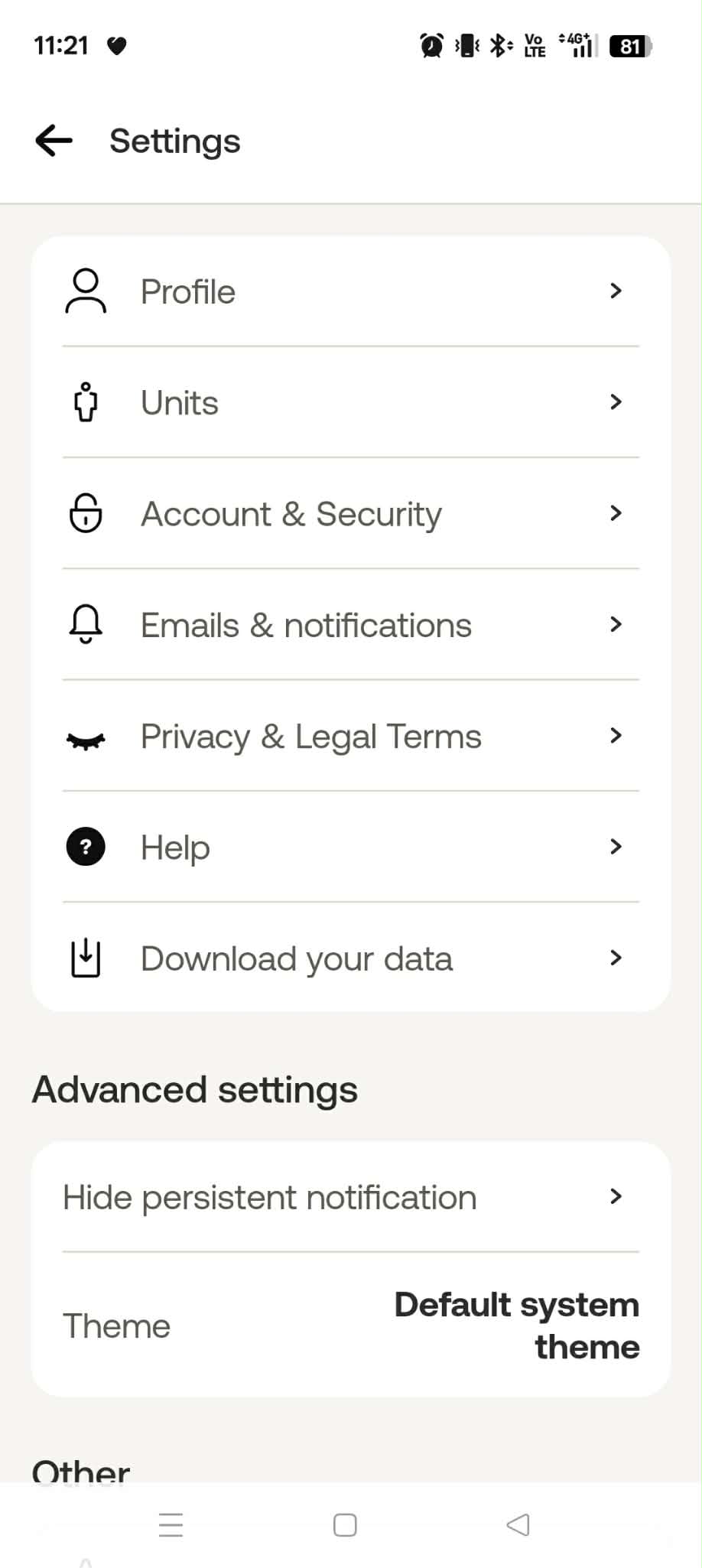Go back using the top arrow
This screenshot has width=702, height=1568.
pos(54,141)
